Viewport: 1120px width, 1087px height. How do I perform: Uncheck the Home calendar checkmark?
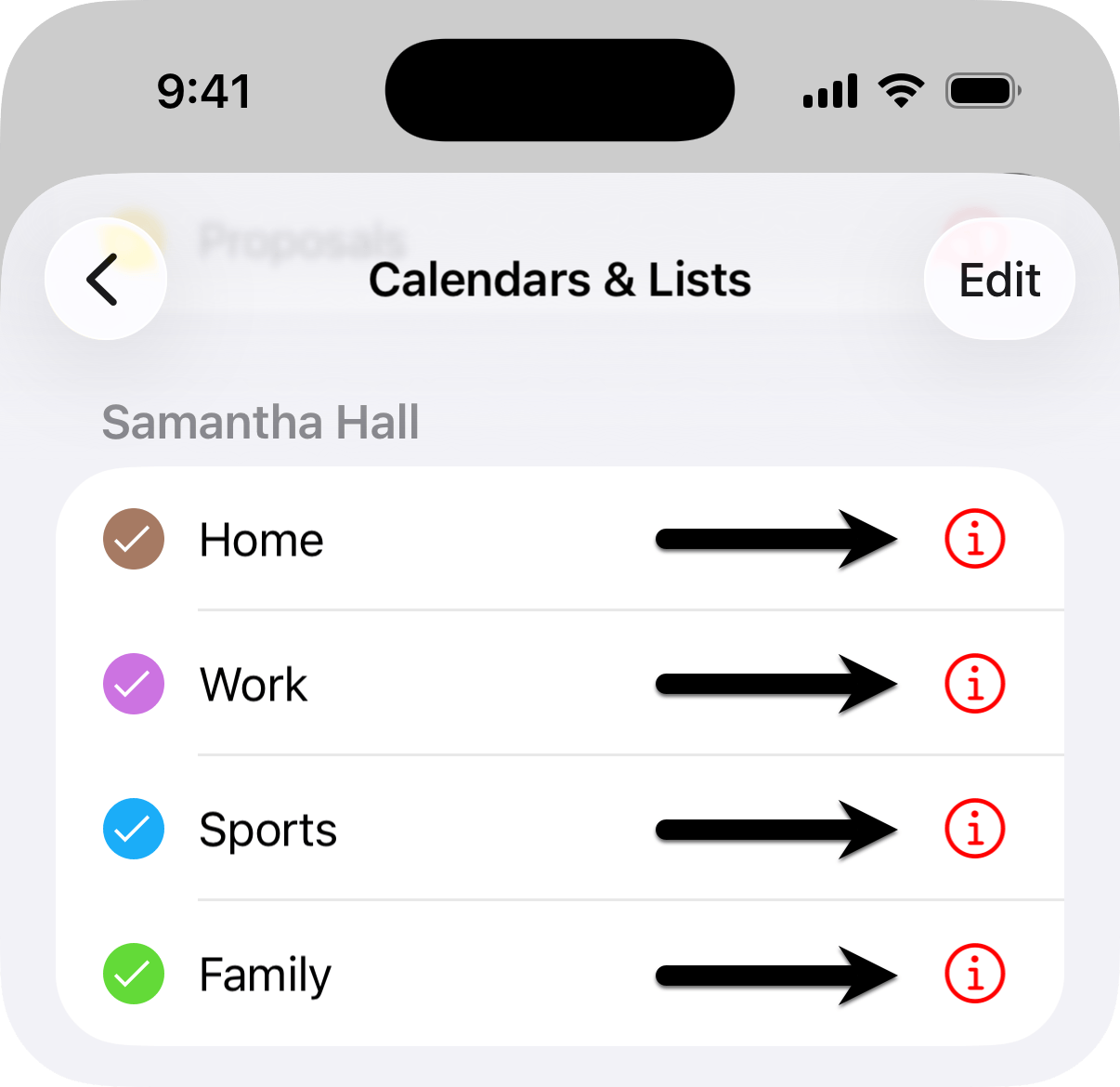(x=134, y=539)
